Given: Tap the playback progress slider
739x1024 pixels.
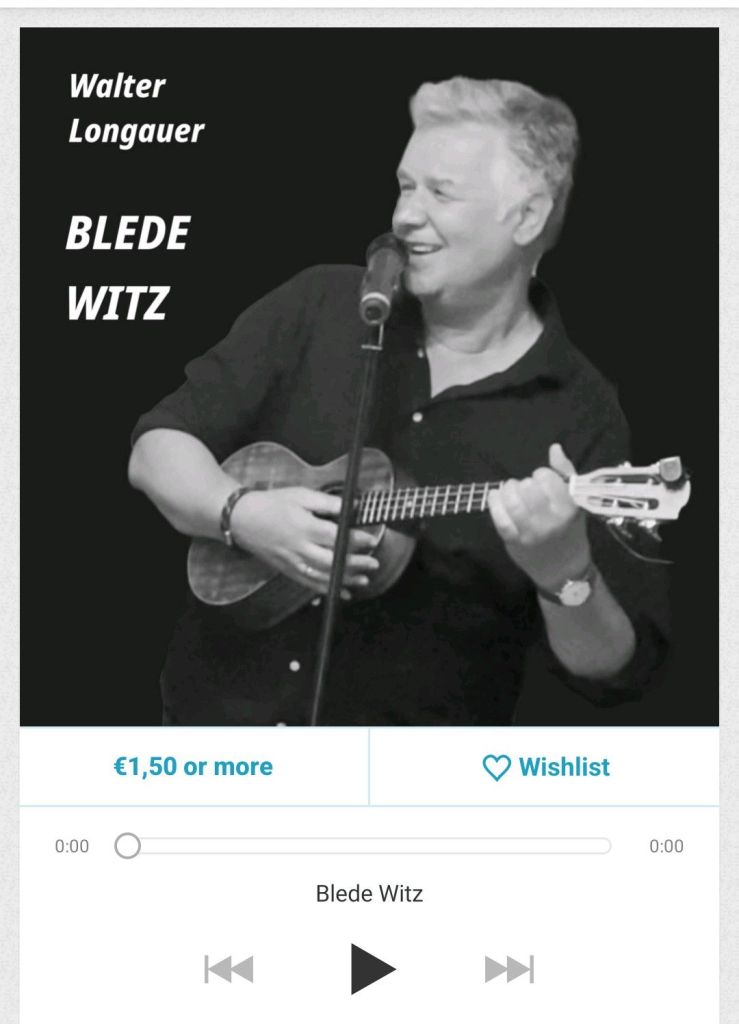Looking at the screenshot, I should tap(368, 846).
